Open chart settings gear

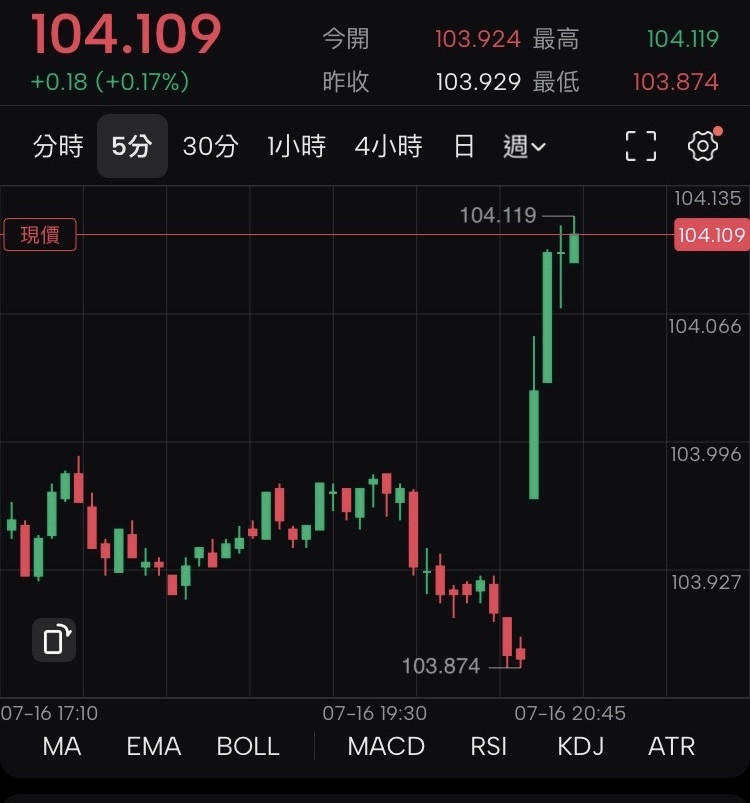click(704, 146)
